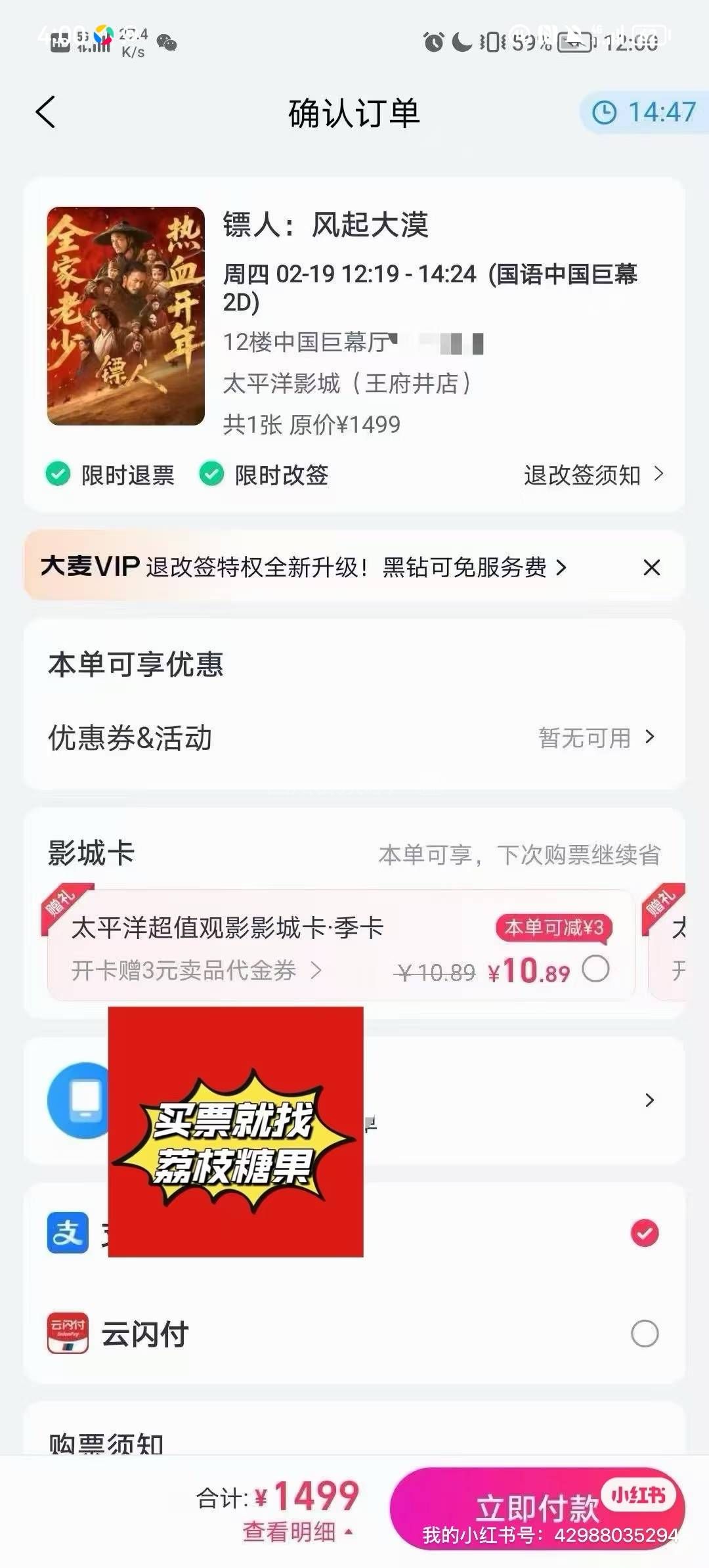The width and height of the screenshot is (709, 1568).
Task: Tap 立即付款 to pay now
Action: (x=537, y=1508)
